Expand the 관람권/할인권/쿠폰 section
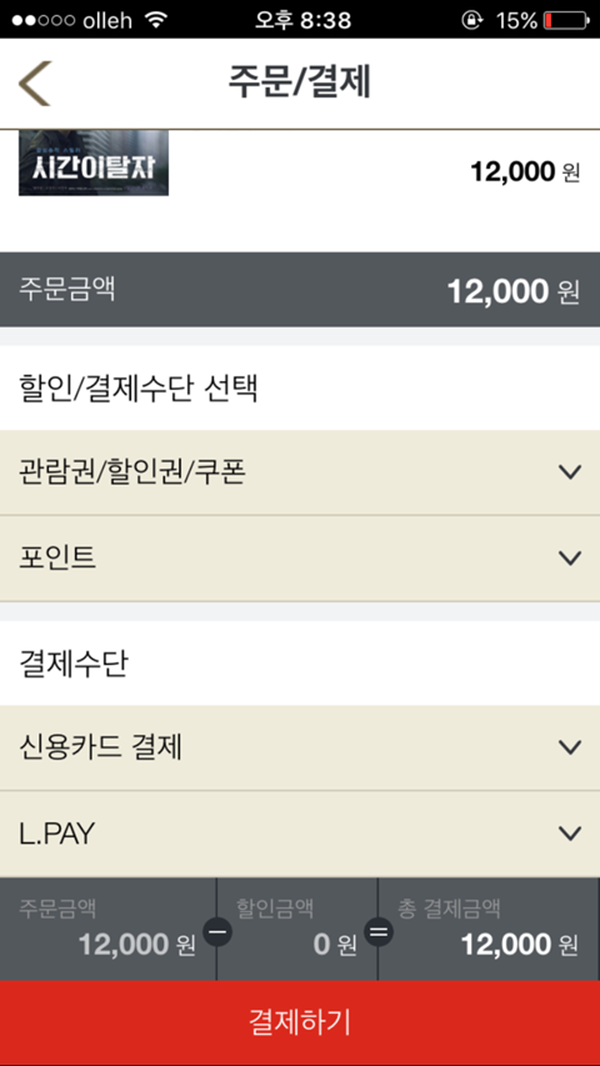 point(300,472)
